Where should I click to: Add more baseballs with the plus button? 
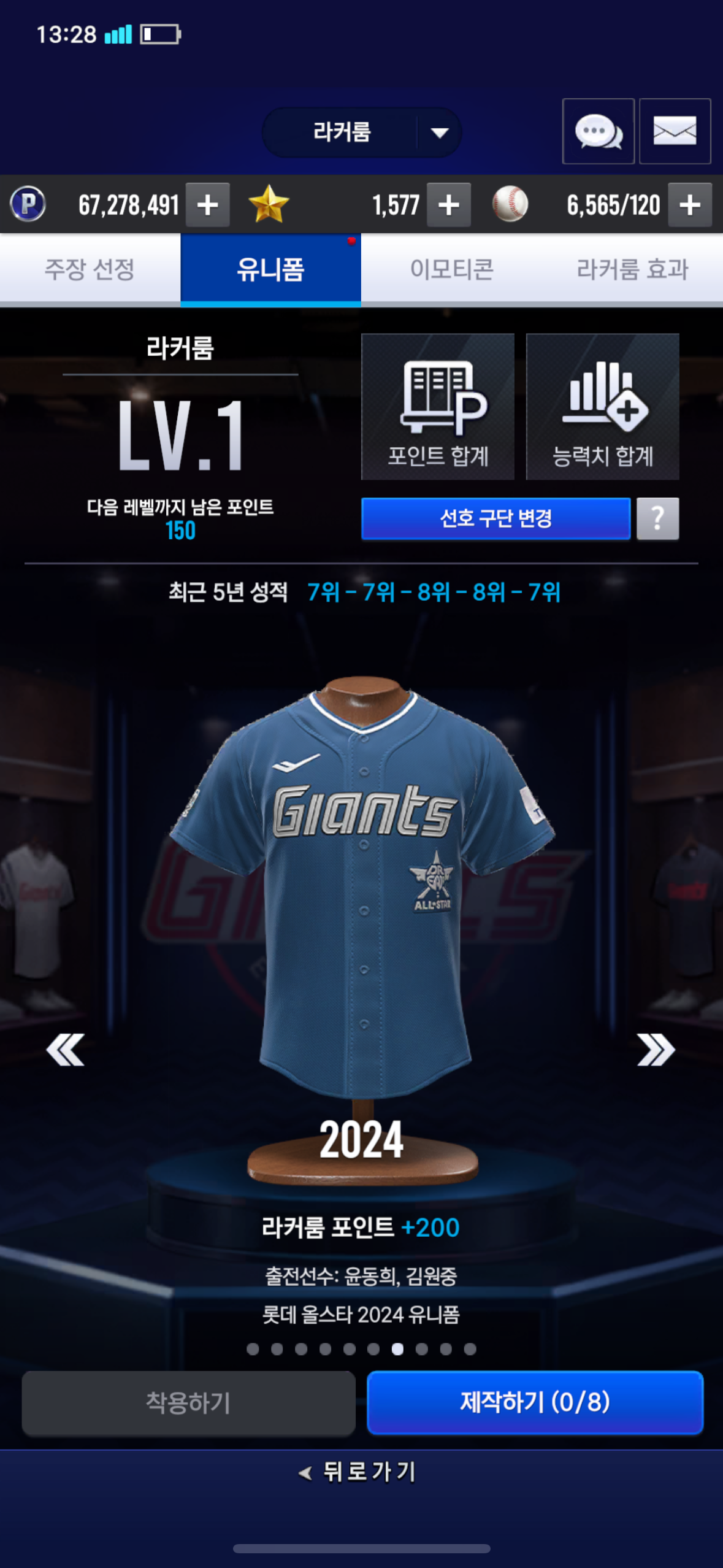click(690, 205)
